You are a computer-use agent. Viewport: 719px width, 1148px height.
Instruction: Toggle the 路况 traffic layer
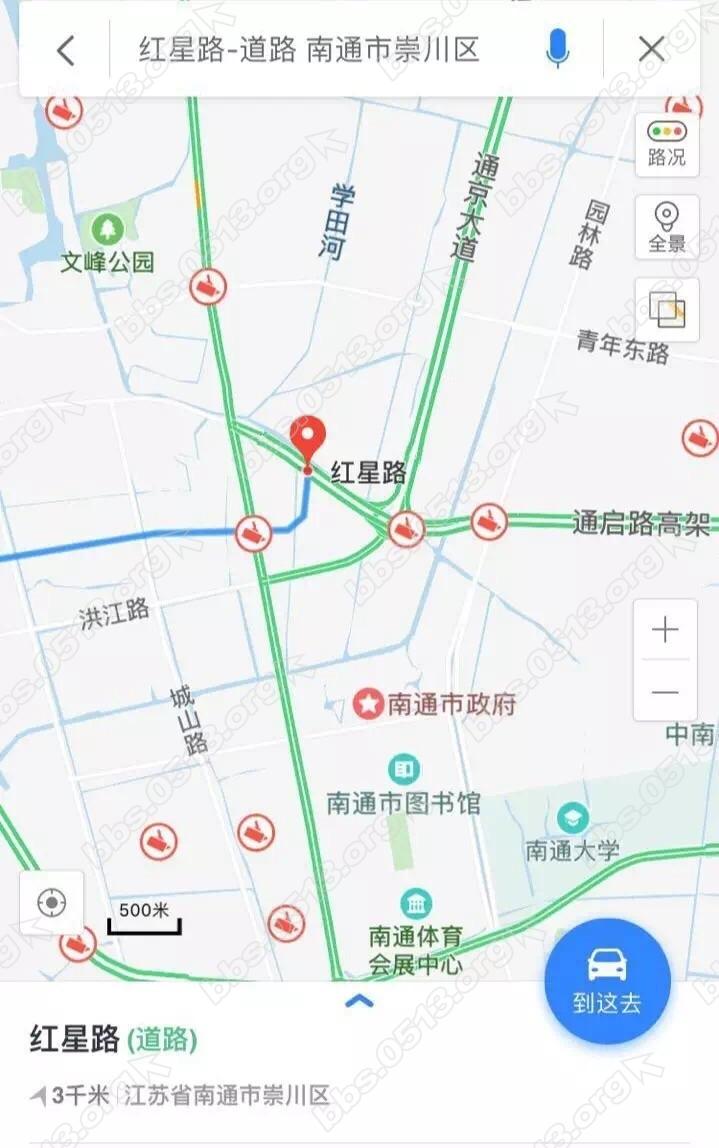click(667, 143)
